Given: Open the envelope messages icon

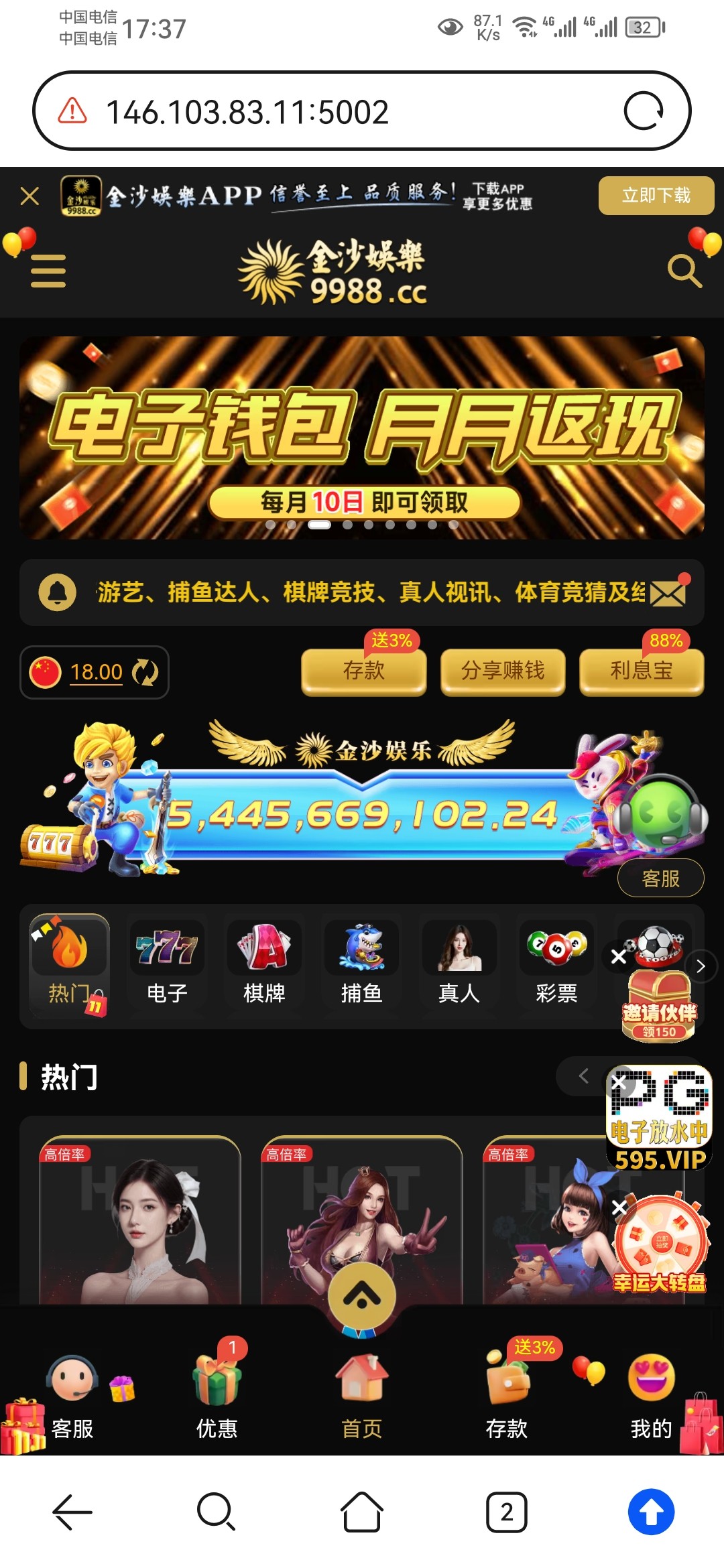Looking at the screenshot, I should (x=668, y=593).
